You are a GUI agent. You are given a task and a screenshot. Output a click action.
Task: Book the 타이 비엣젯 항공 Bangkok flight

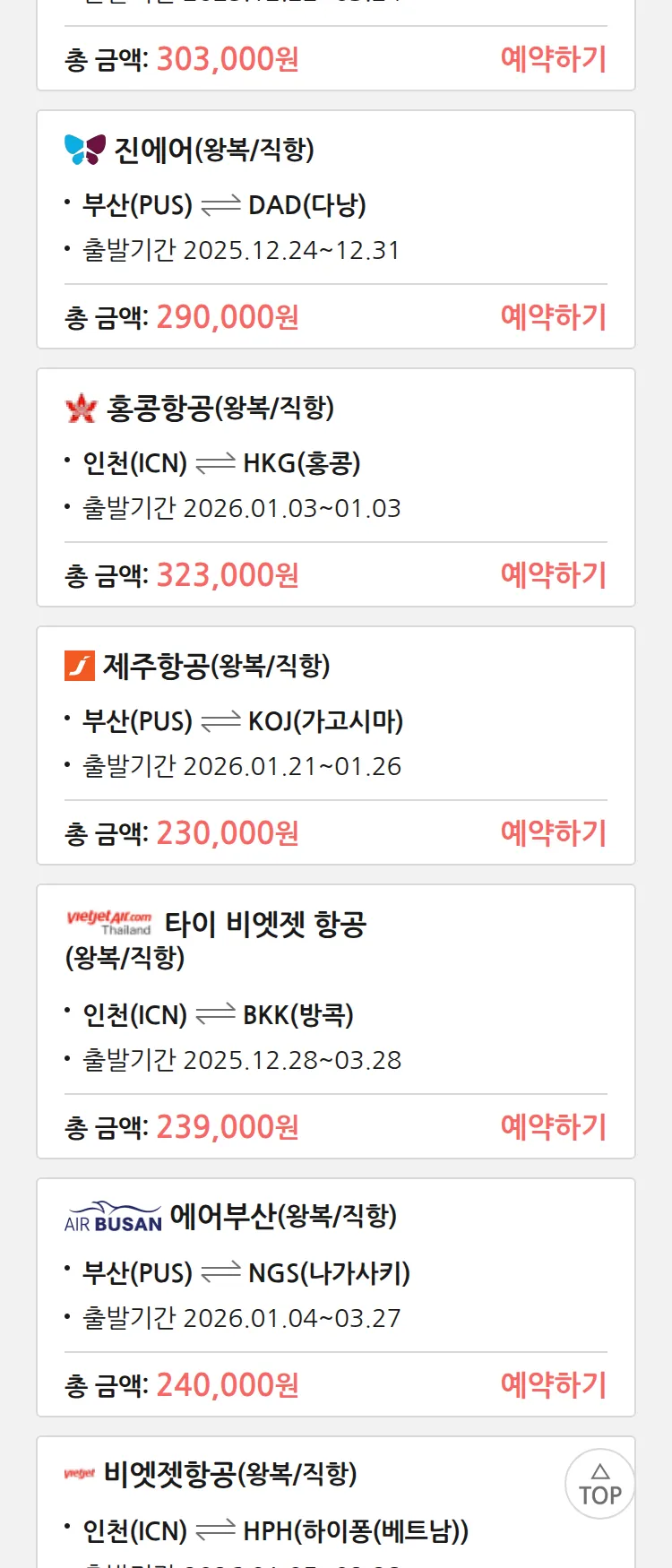click(x=553, y=1127)
